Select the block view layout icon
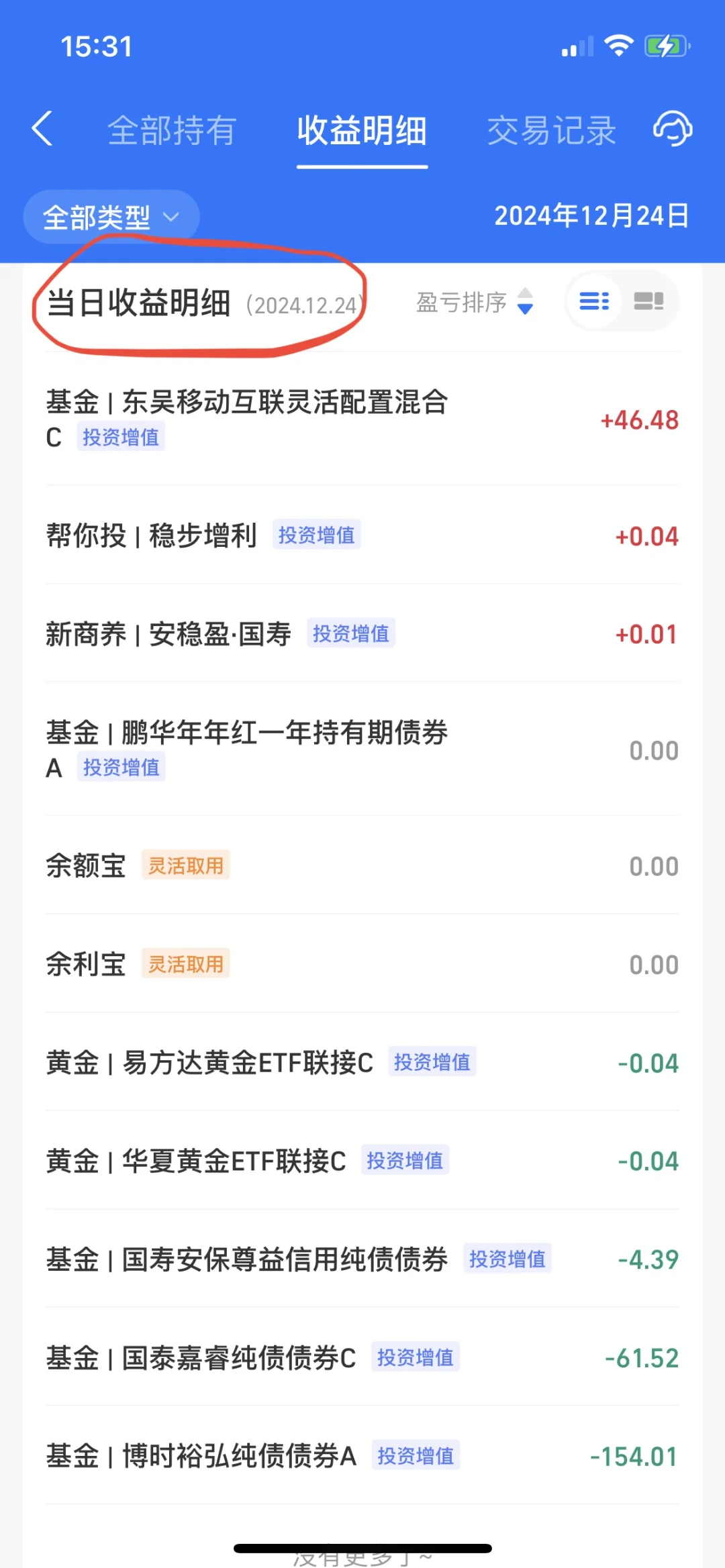This screenshot has width=725, height=1568. tap(648, 301)
